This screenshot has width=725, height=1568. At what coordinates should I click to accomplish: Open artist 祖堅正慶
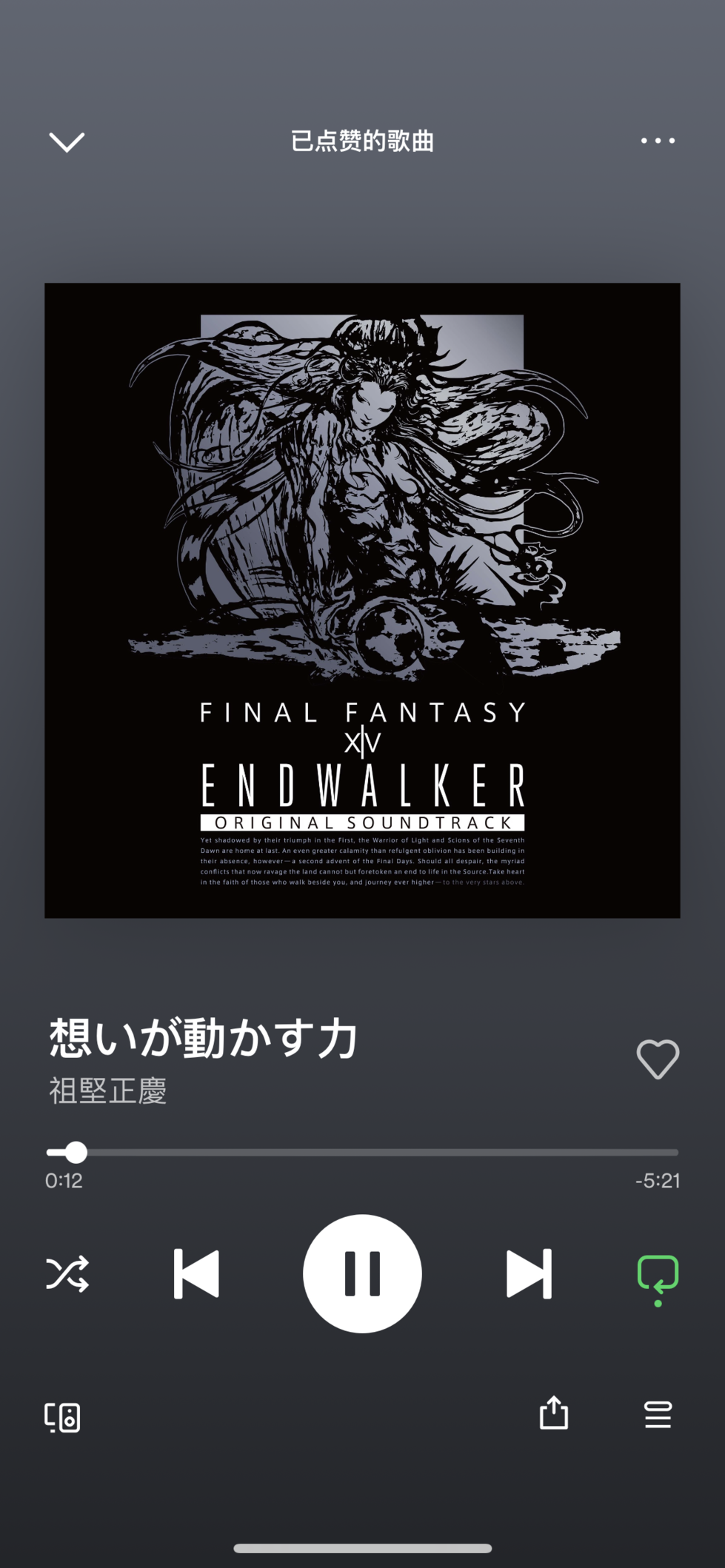click(108, 1091)
